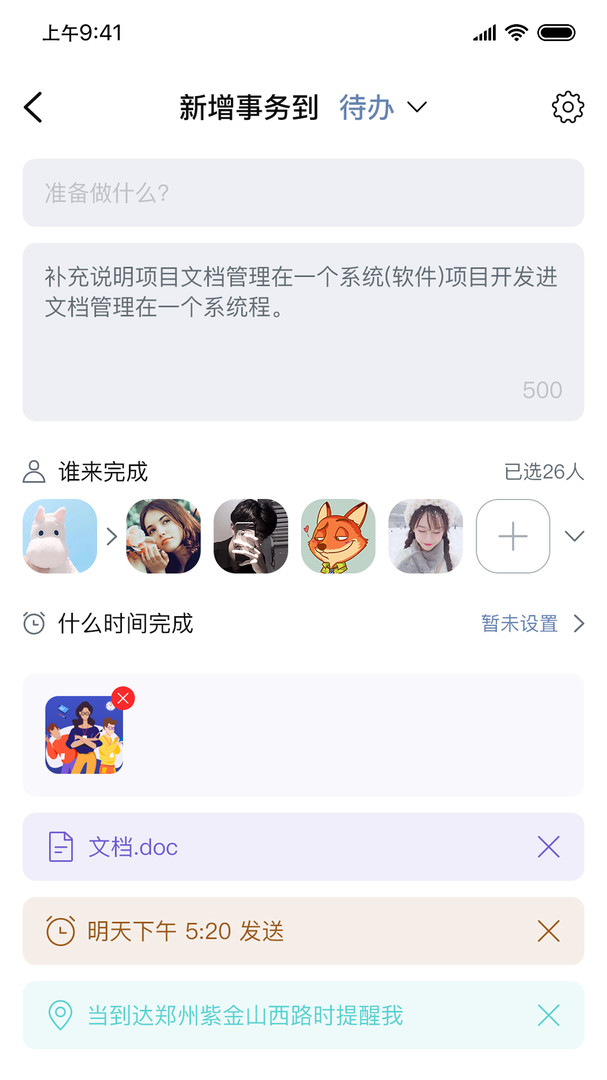Viewport: 607px width, 1080px height.
Task: Open the white hippo avatar
Action: (x=60, y=537)
